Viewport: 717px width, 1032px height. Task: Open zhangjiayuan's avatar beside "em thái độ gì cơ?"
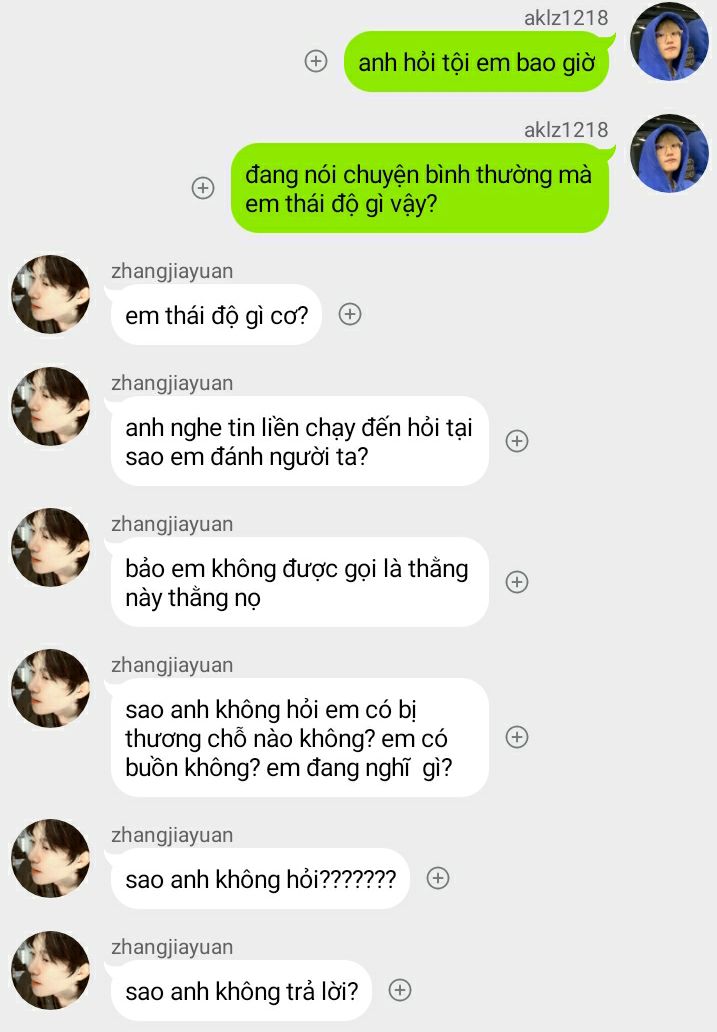tap(49, 294)
